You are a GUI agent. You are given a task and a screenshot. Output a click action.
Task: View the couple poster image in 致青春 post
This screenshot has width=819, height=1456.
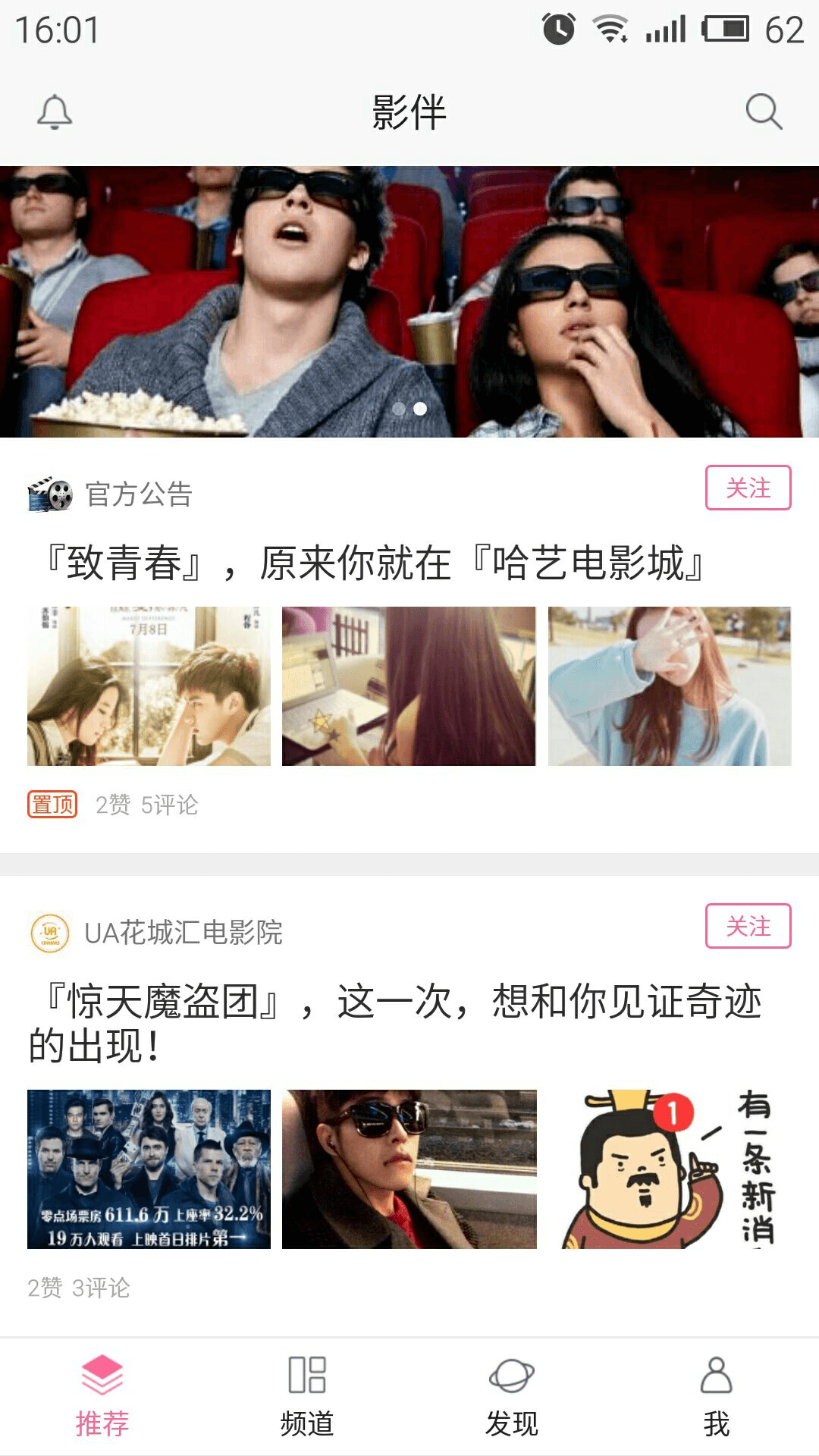(x=149, y=686)
